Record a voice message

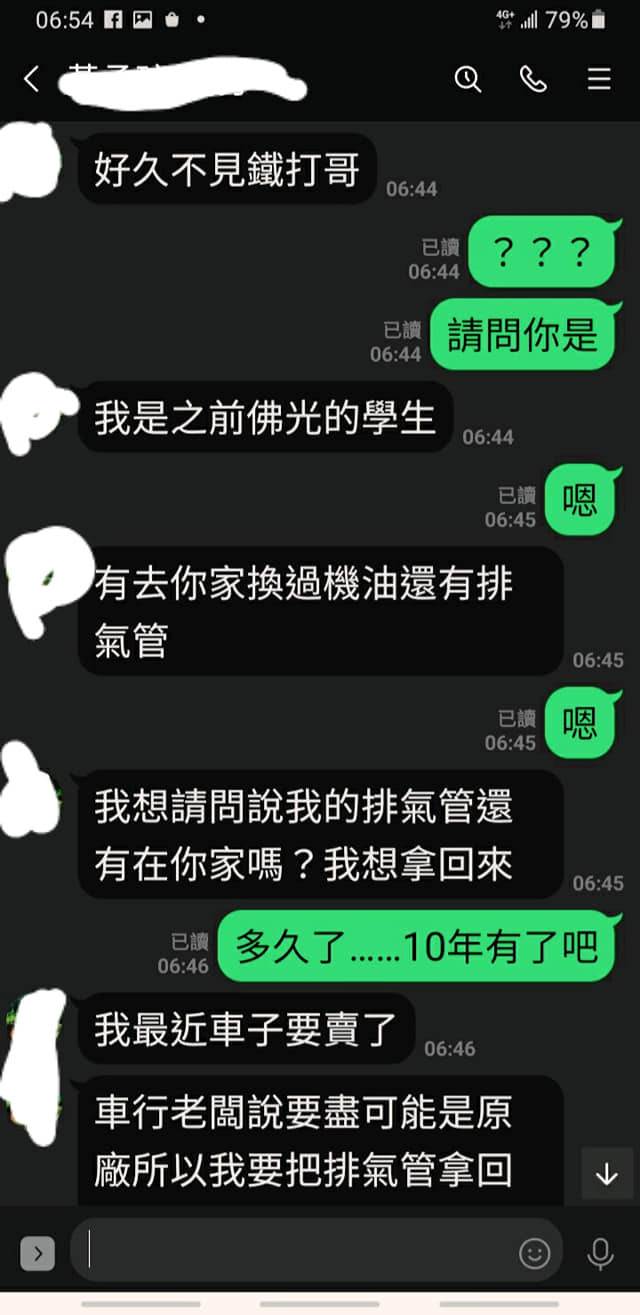pyautogui.click(x=600, y=1253)
